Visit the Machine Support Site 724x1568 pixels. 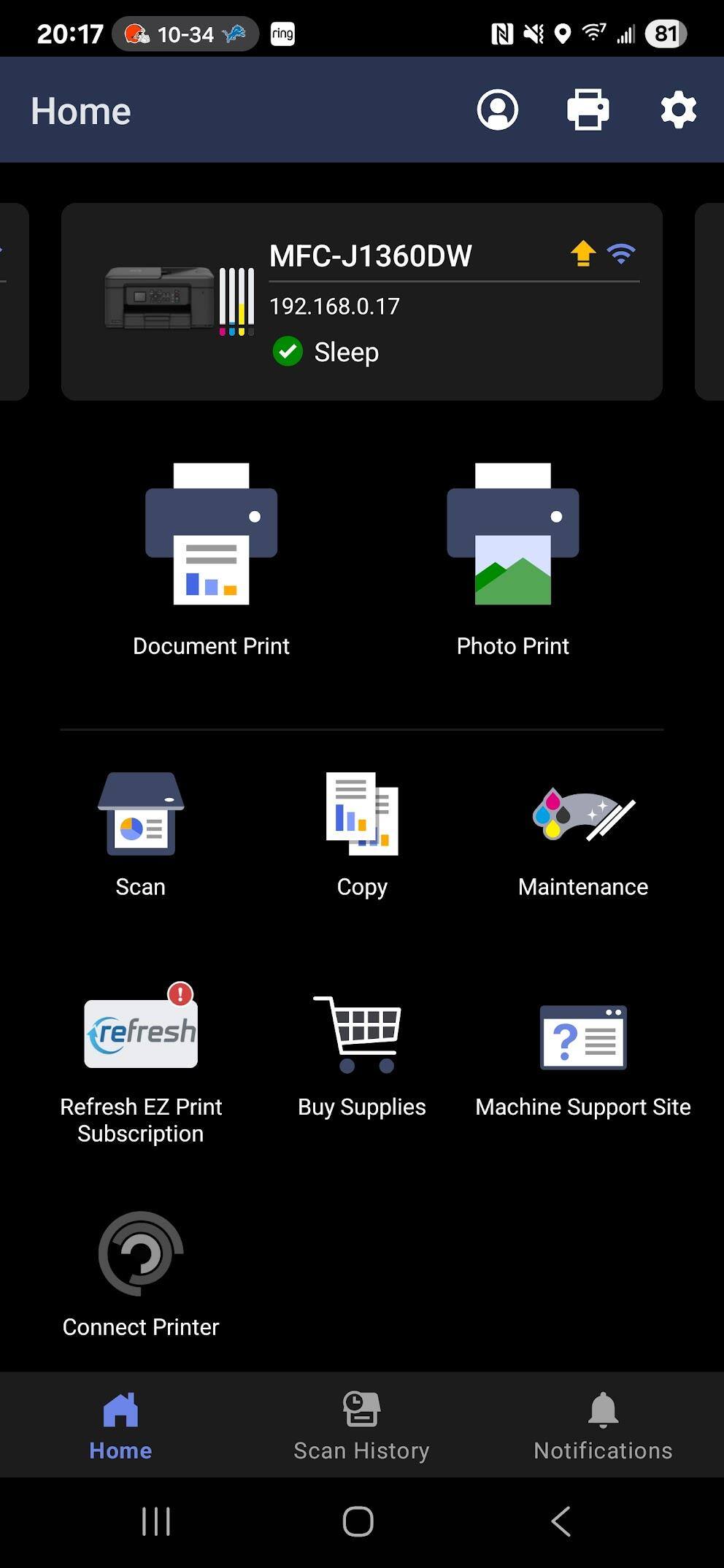[x=583, y=1055]
